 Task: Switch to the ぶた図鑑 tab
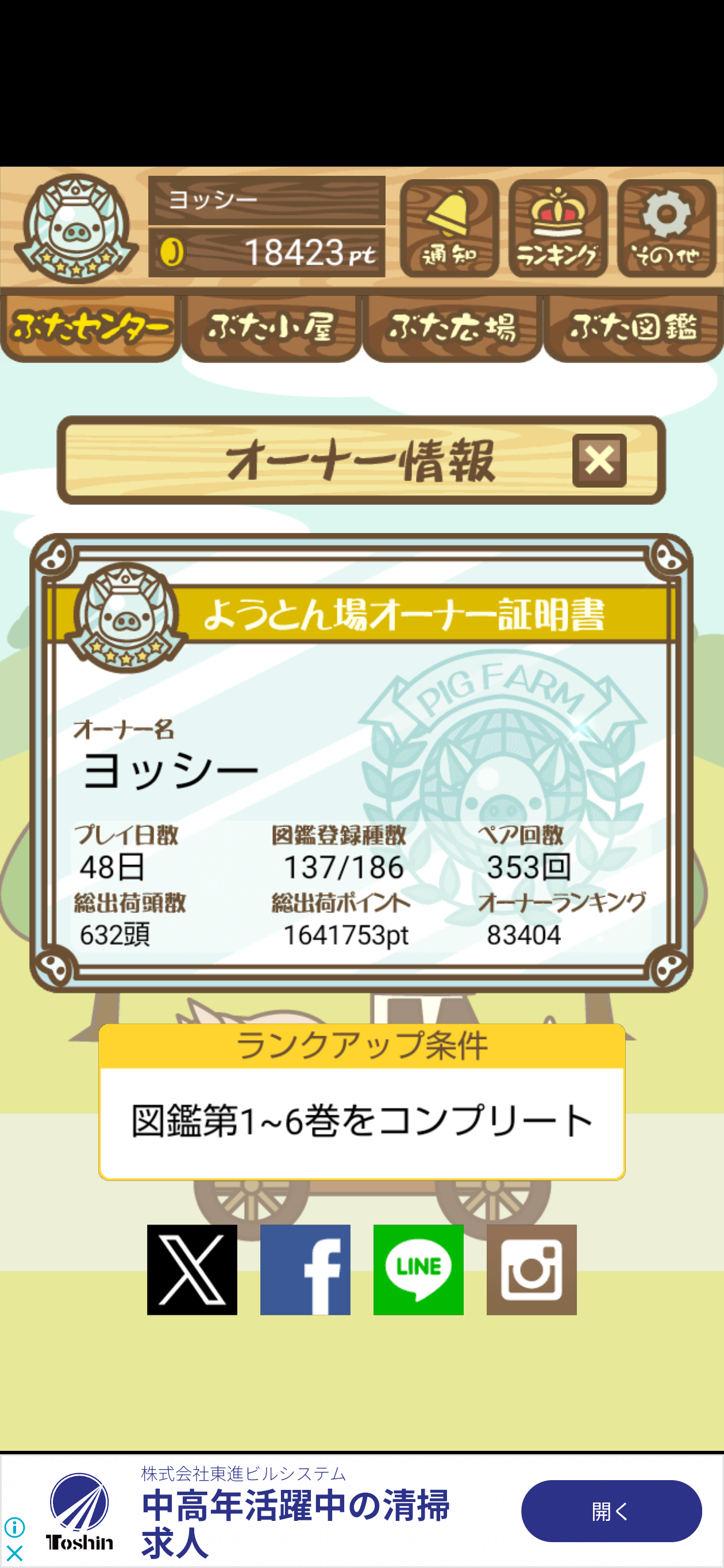(x=633, y=328)
